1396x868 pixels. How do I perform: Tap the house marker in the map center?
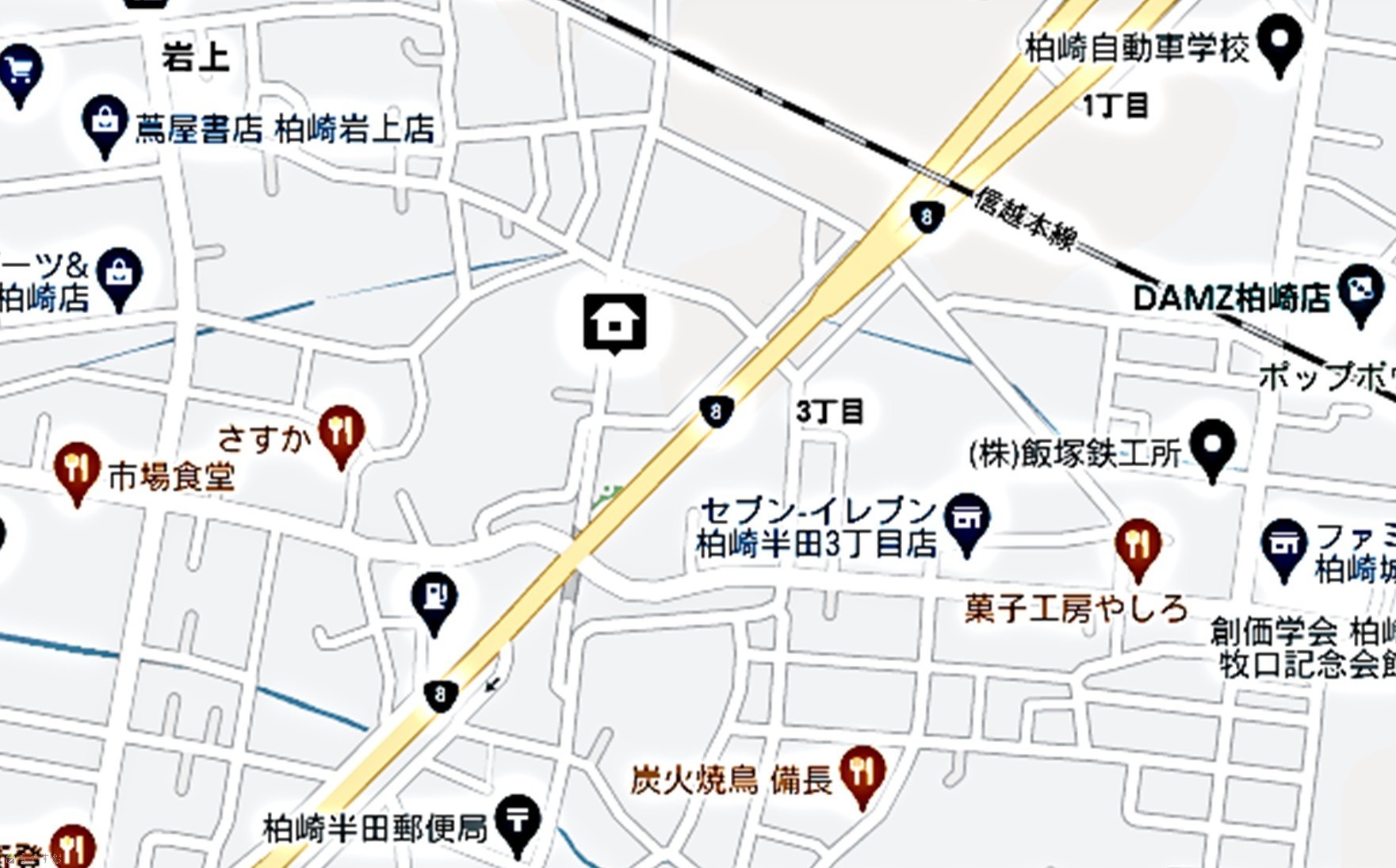coord(614,323)
